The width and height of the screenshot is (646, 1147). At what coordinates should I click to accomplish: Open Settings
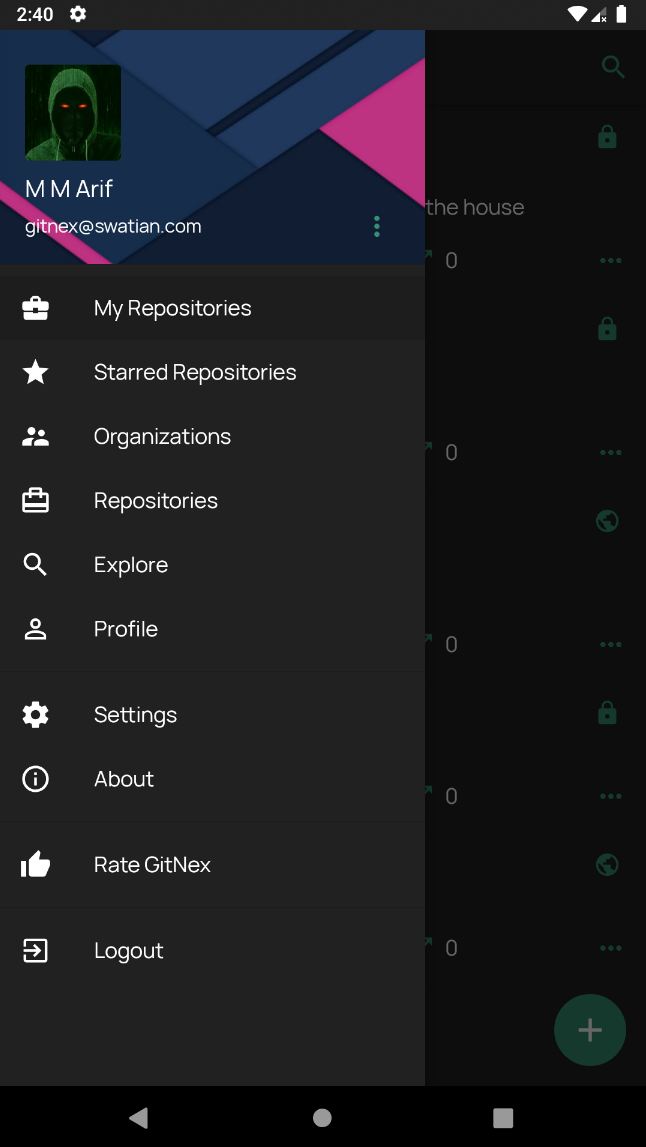click(135, 714)
